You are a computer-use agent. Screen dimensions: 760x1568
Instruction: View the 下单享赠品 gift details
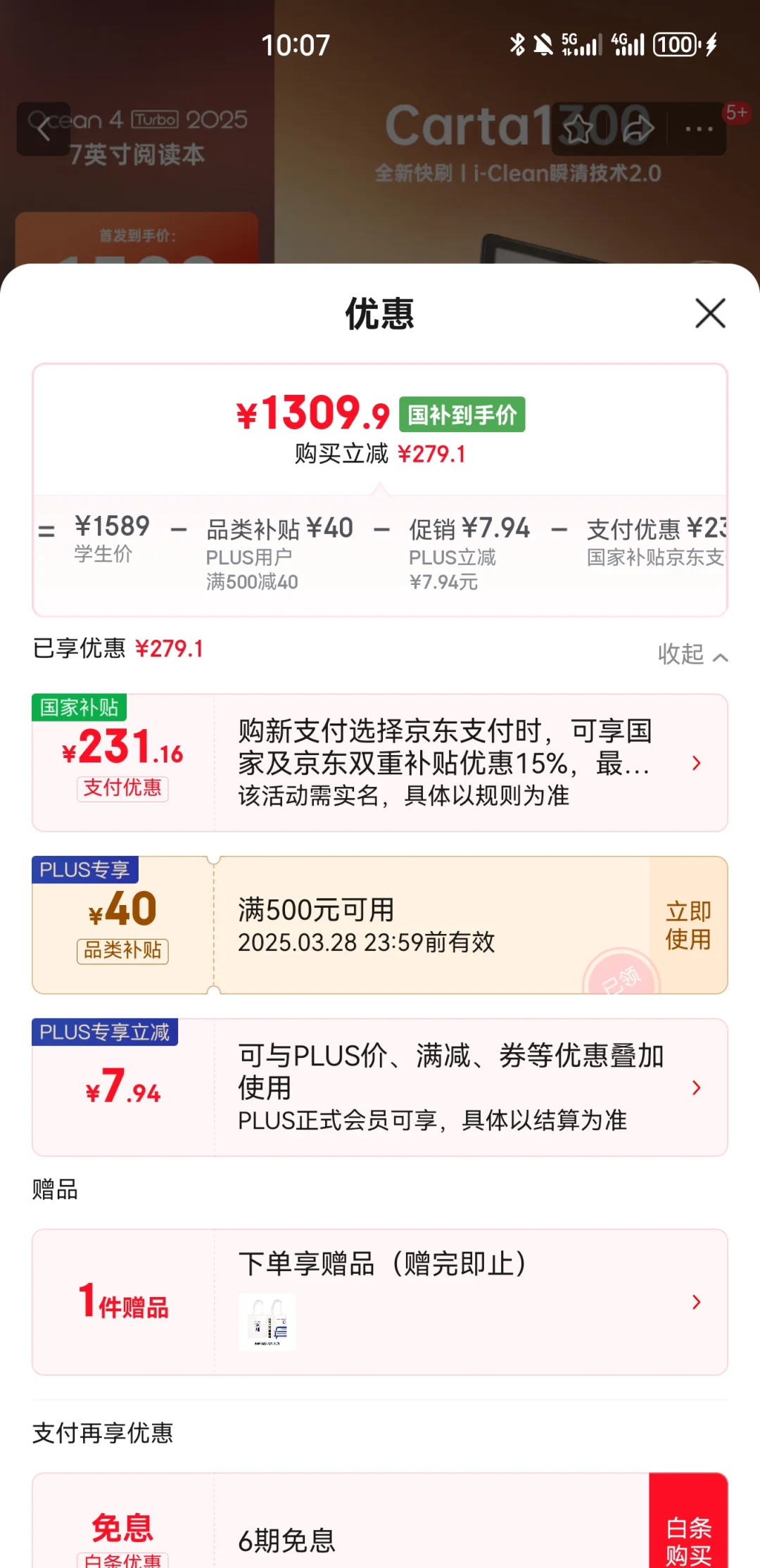[470, 1302]
